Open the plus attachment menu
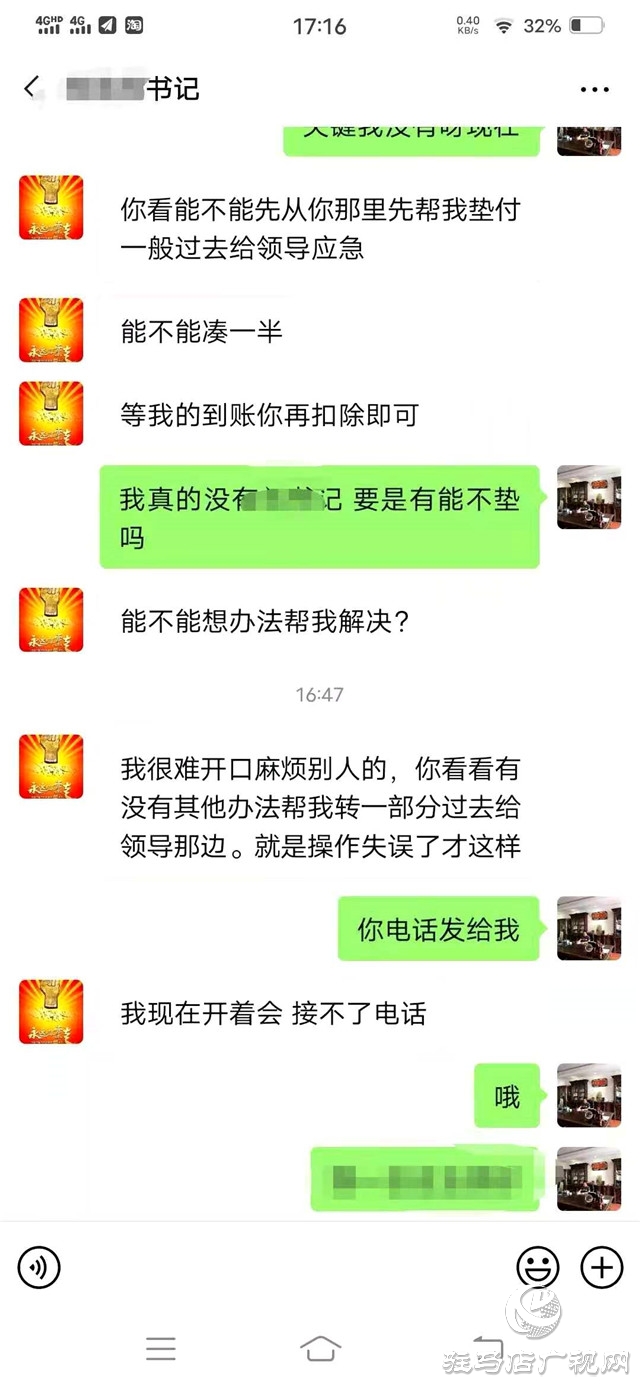The height and width of the screenshot is (1386, 640). pos(601,1268)
